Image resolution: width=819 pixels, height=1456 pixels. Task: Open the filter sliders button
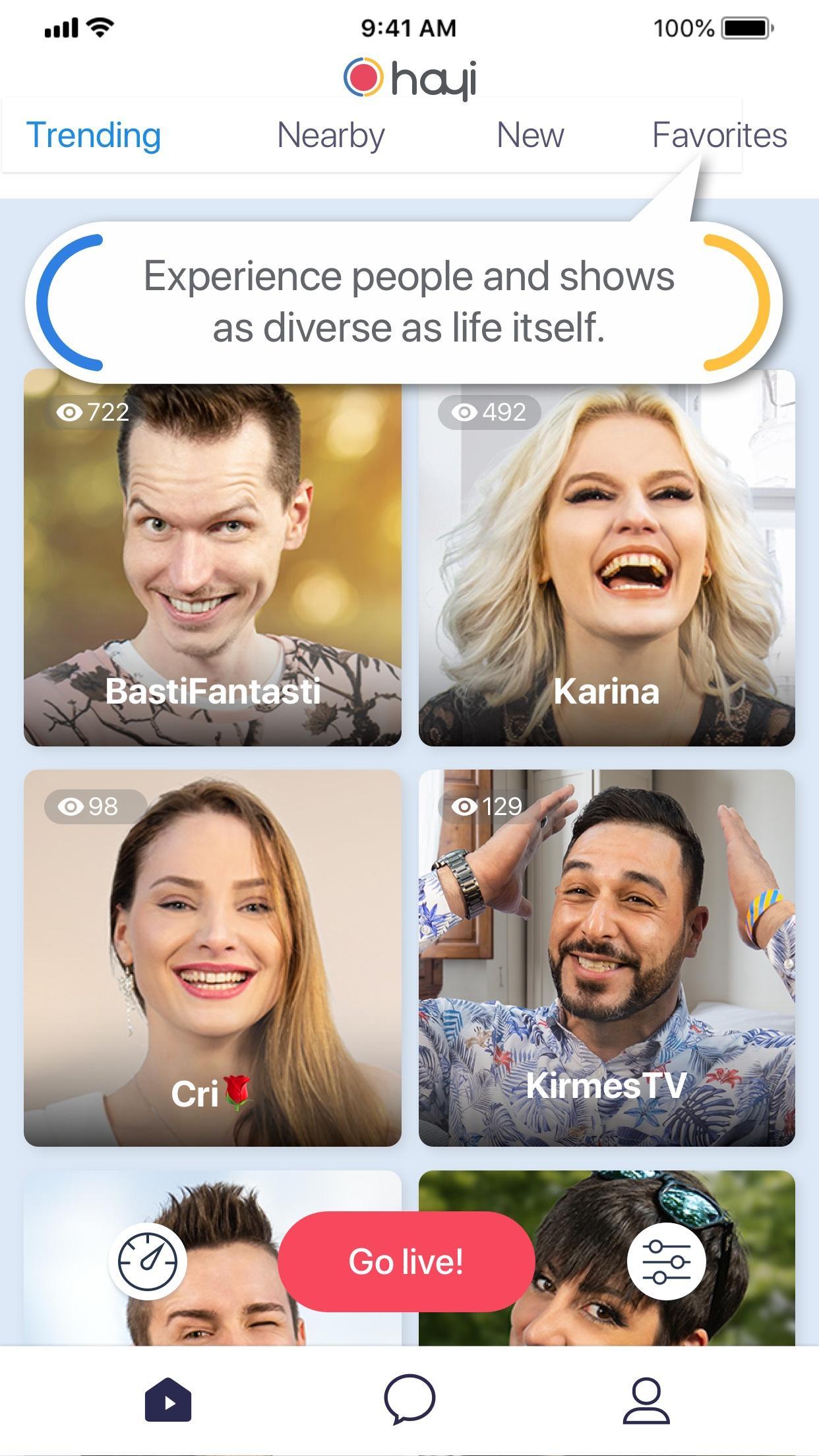point(666,1261)
